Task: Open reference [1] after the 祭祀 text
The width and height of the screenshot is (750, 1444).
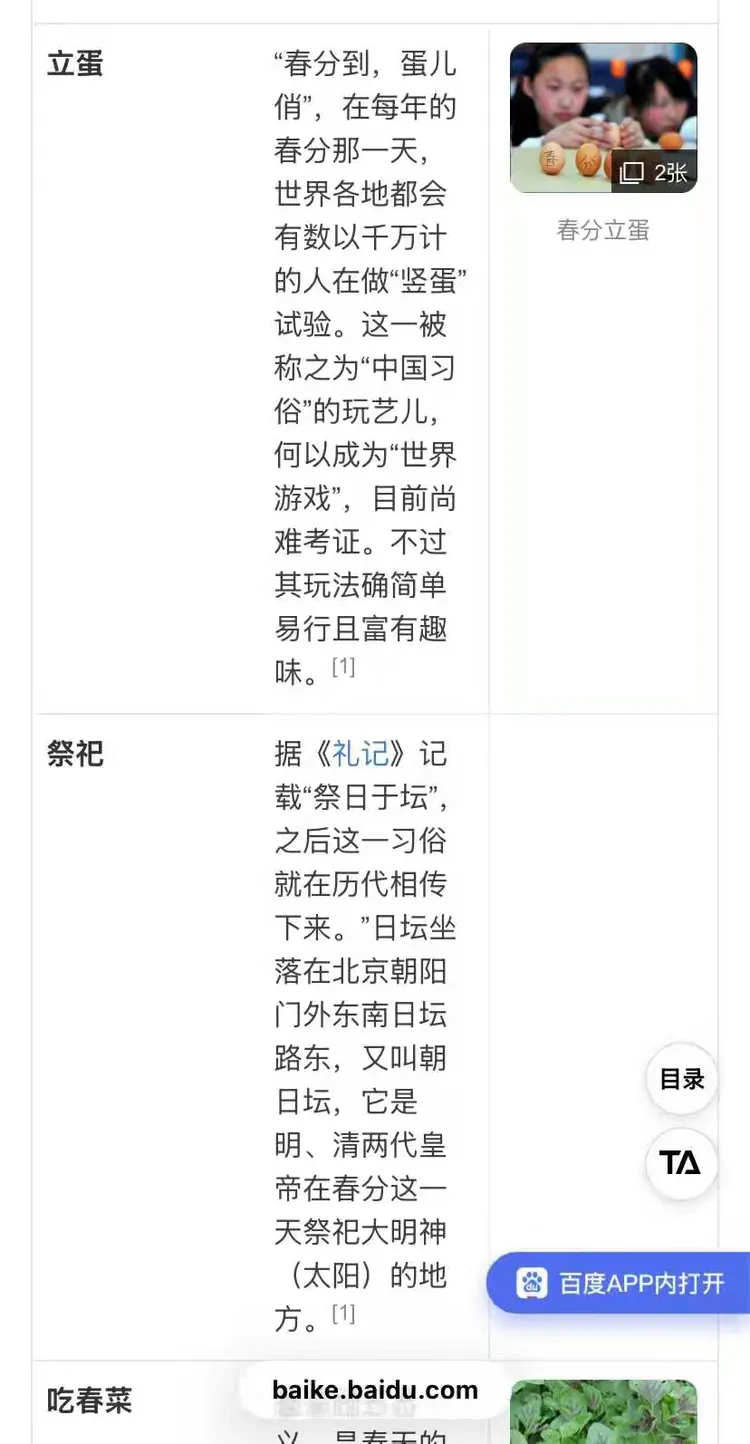Action: [x=343, y=1313]
